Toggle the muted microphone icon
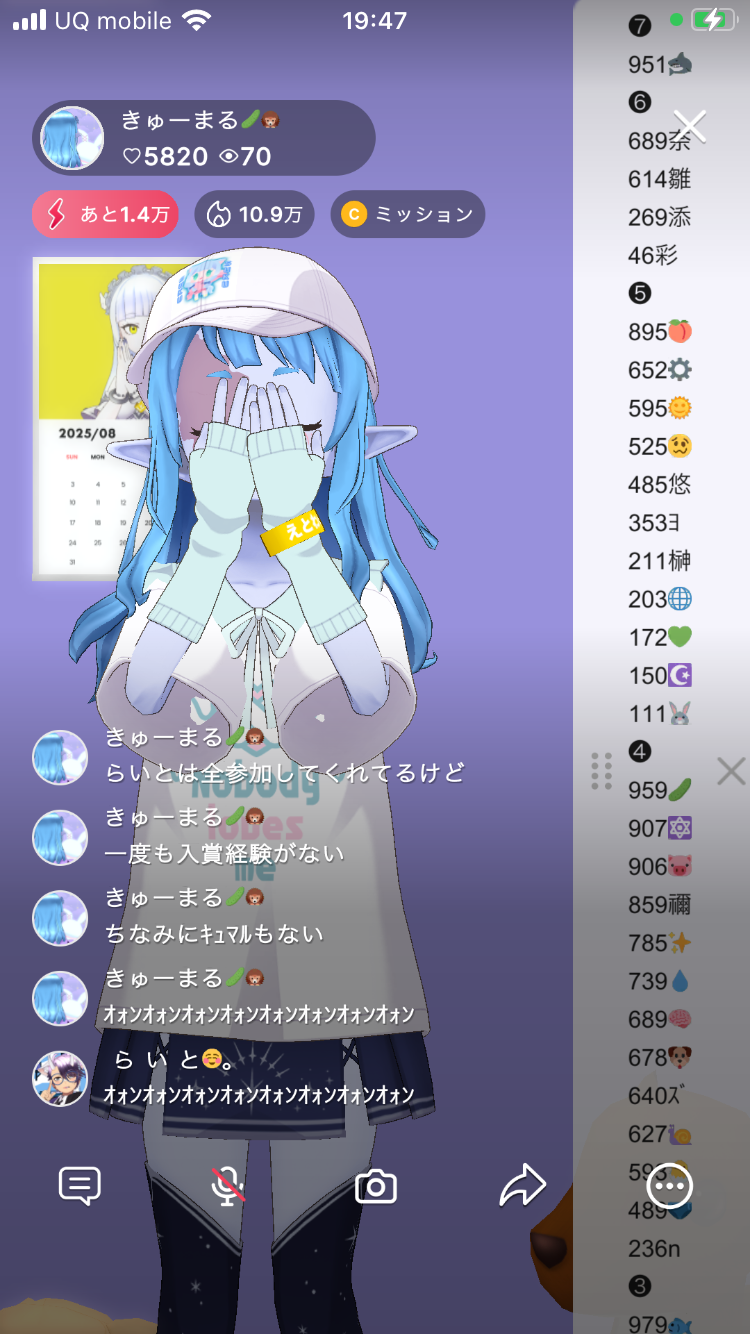 point(228,1186)
